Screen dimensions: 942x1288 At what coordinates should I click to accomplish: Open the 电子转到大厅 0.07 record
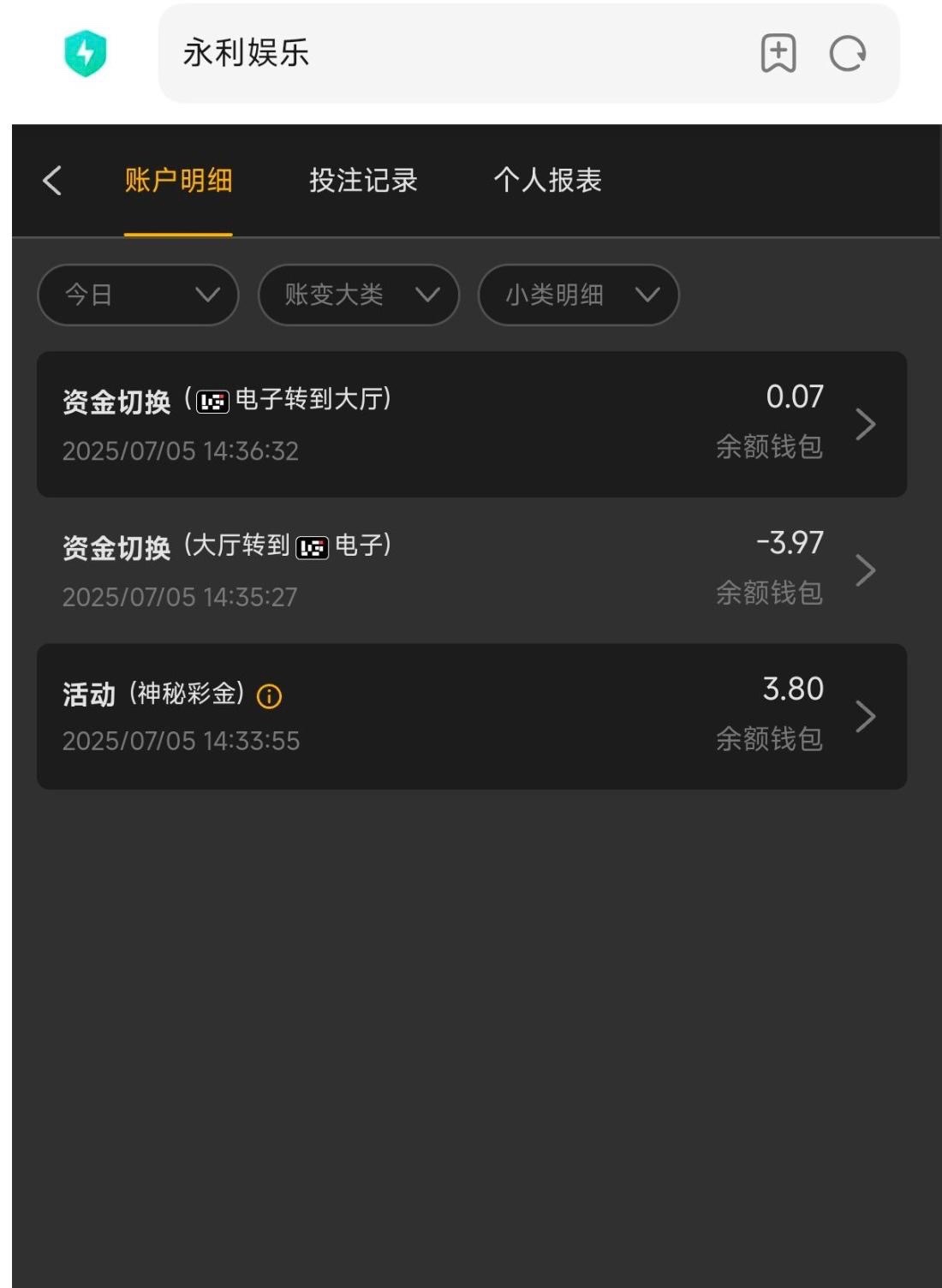(471, 424)
